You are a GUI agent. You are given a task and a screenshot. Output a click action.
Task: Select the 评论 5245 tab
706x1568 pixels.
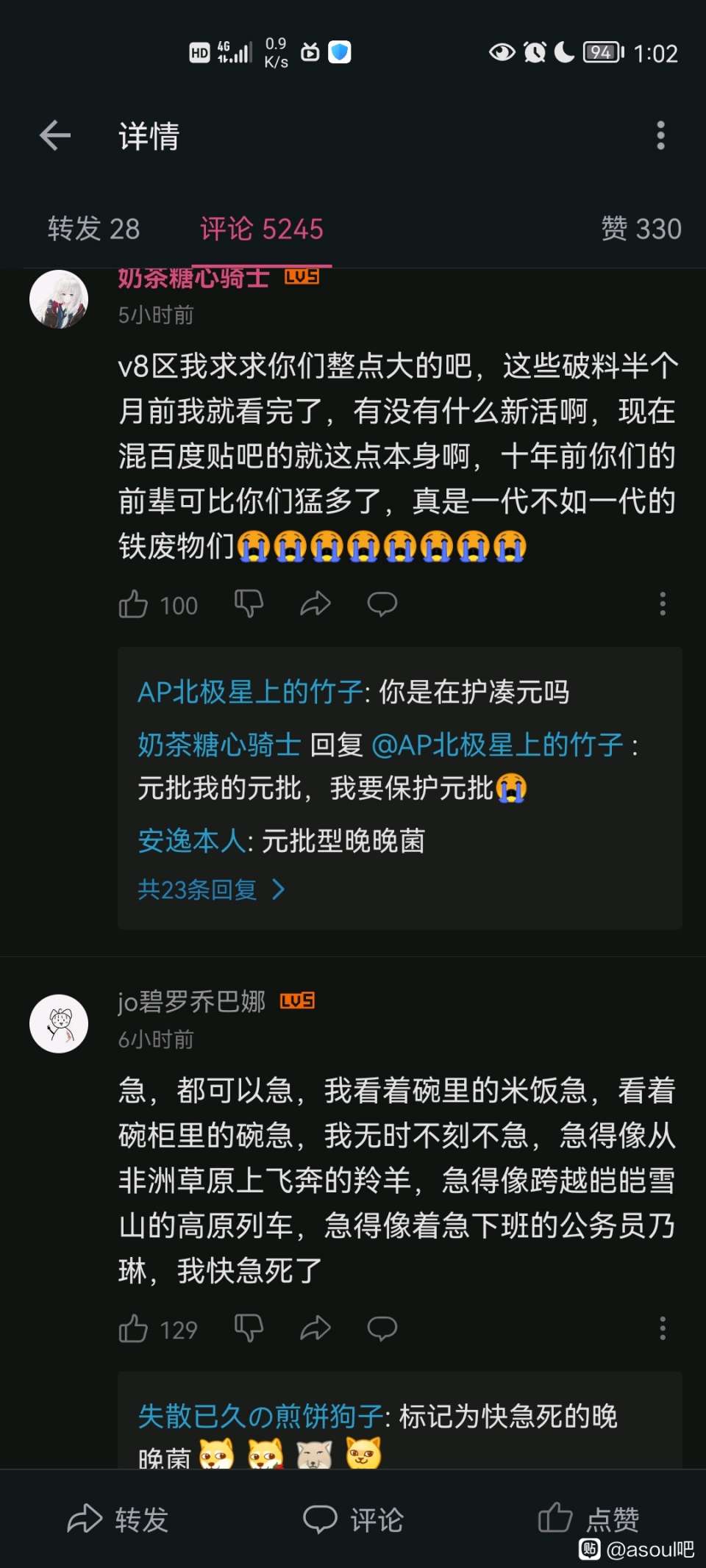click(262, 229)
